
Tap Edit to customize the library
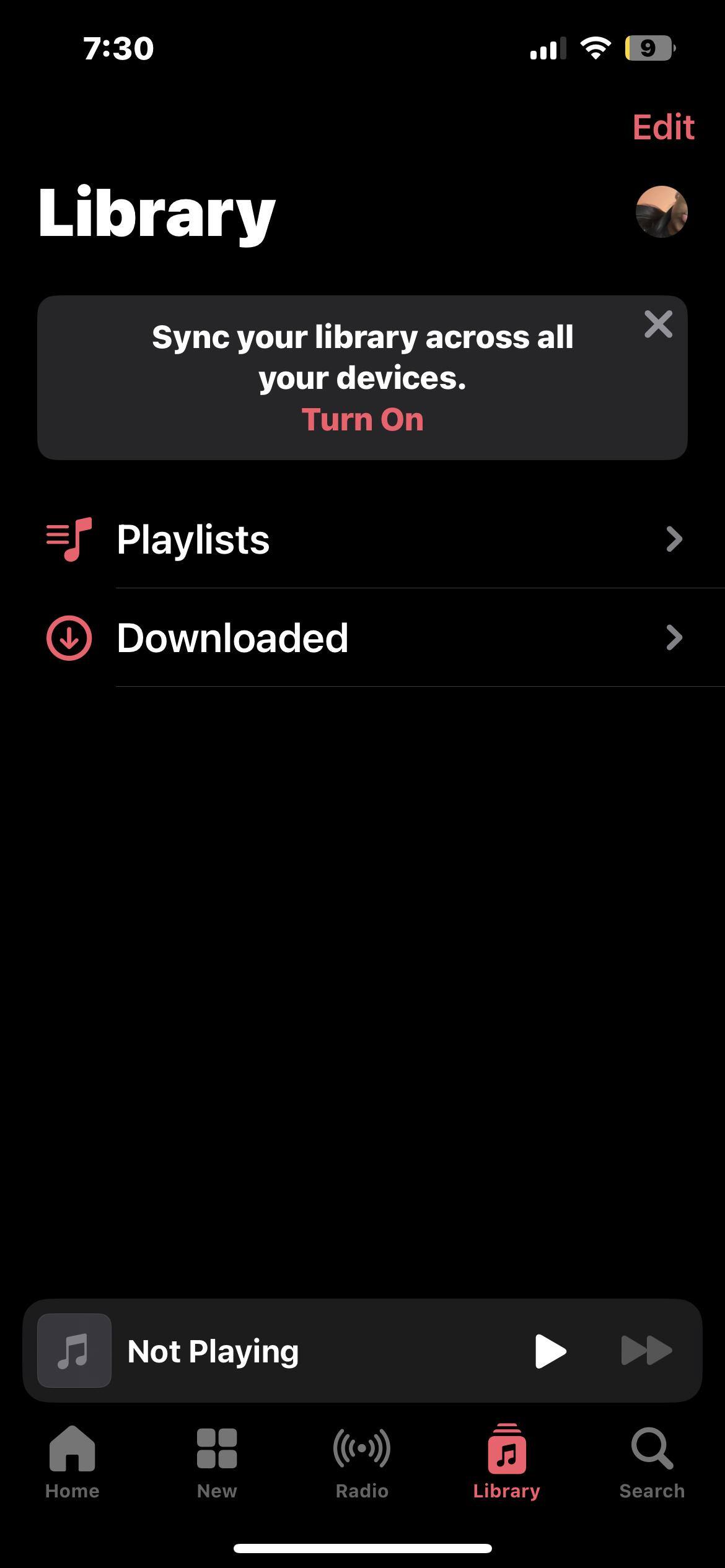tap(663, 127)
